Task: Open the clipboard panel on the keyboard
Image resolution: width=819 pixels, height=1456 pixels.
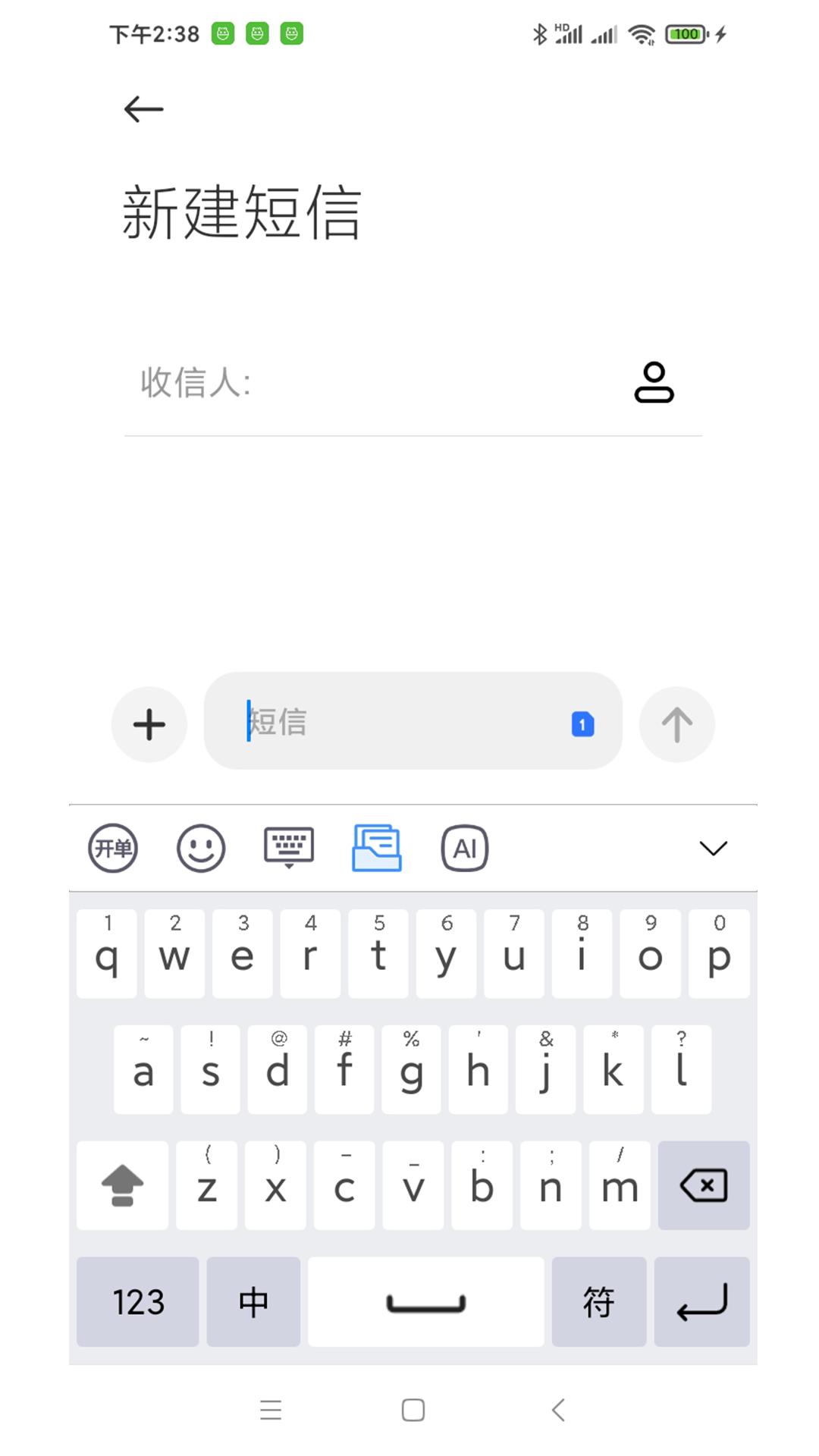Action: (x=377, y=848)
